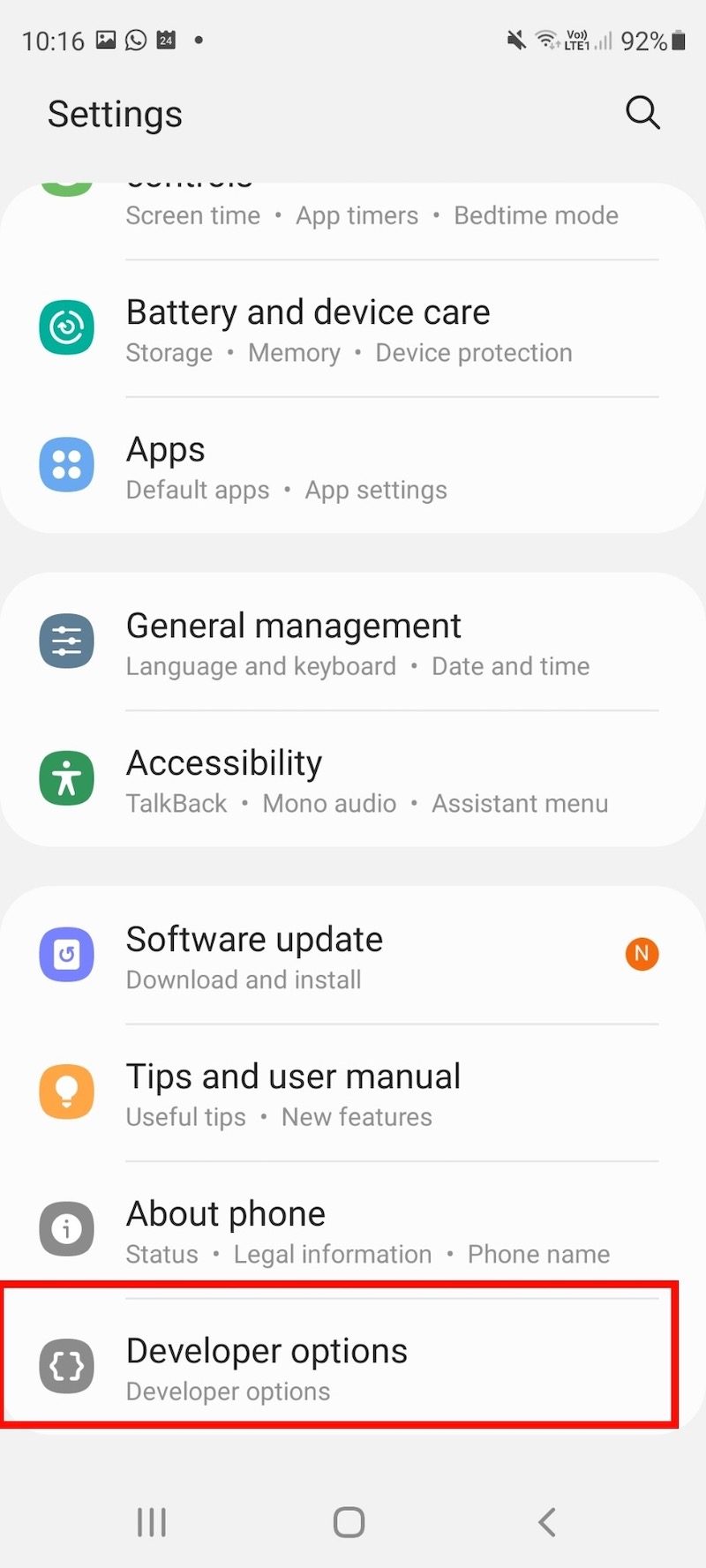Open Software update
This screenshot has width=706, height=1568.
pos(353,957)
